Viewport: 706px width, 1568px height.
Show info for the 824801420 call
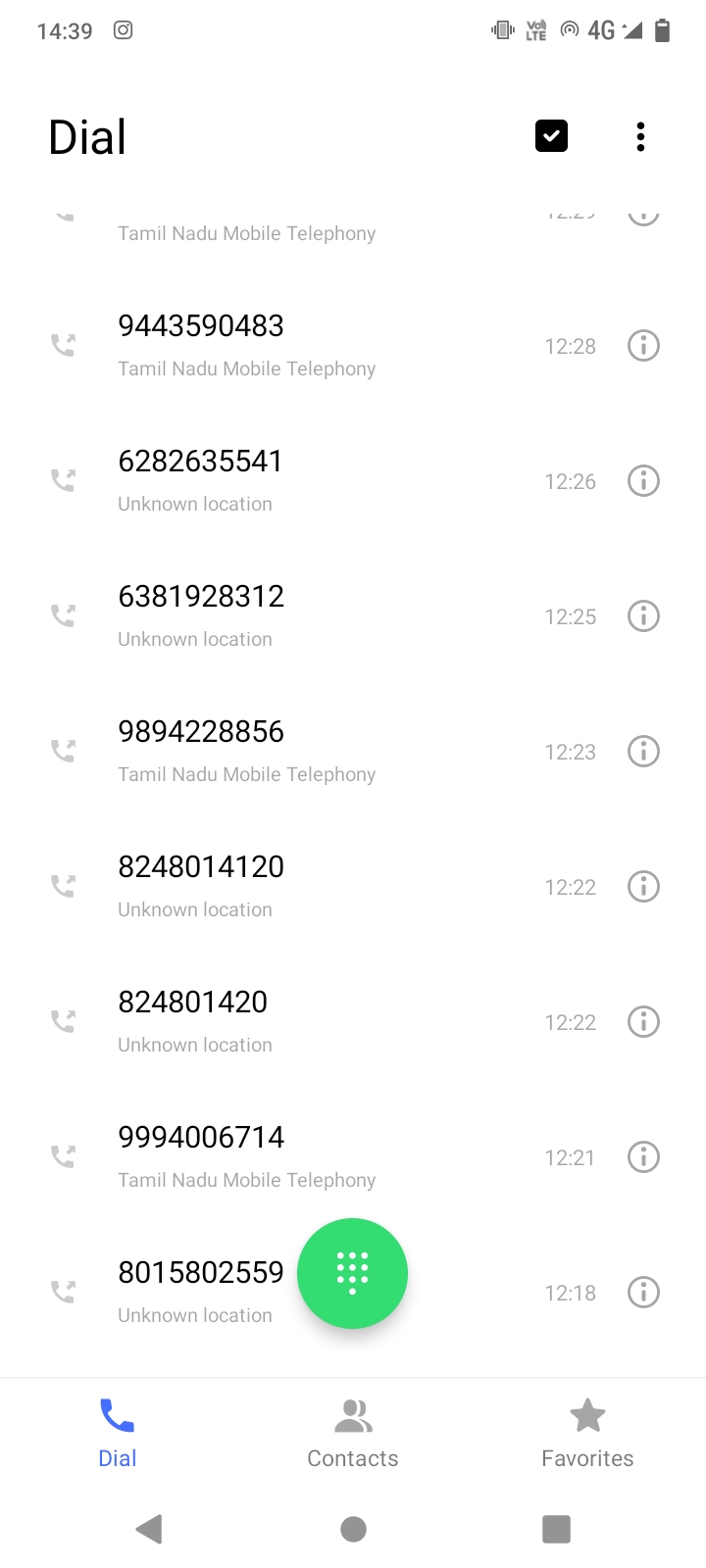(x=643, y=1022)
